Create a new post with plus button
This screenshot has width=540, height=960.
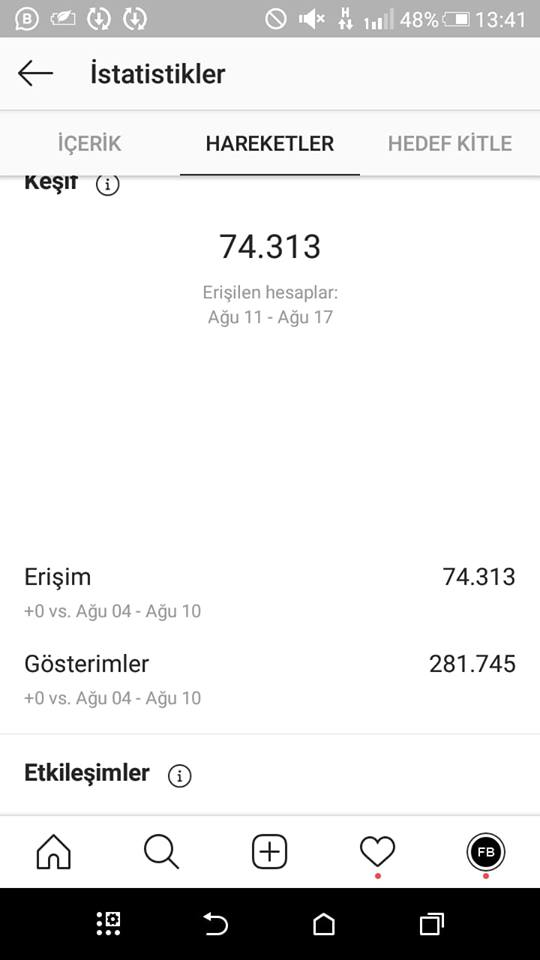pyautogui.click(x=269, y=852)
